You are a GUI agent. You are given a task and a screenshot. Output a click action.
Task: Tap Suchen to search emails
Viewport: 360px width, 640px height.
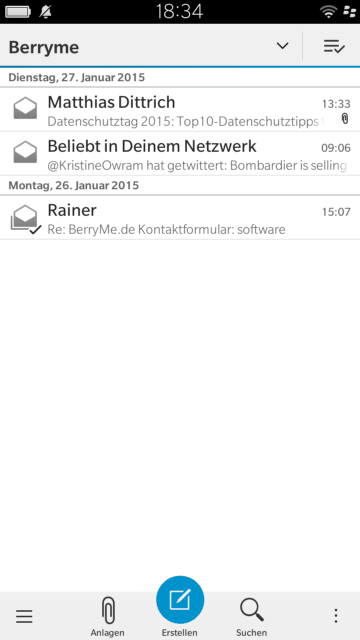pyautogui.click(x=251, y=617)
